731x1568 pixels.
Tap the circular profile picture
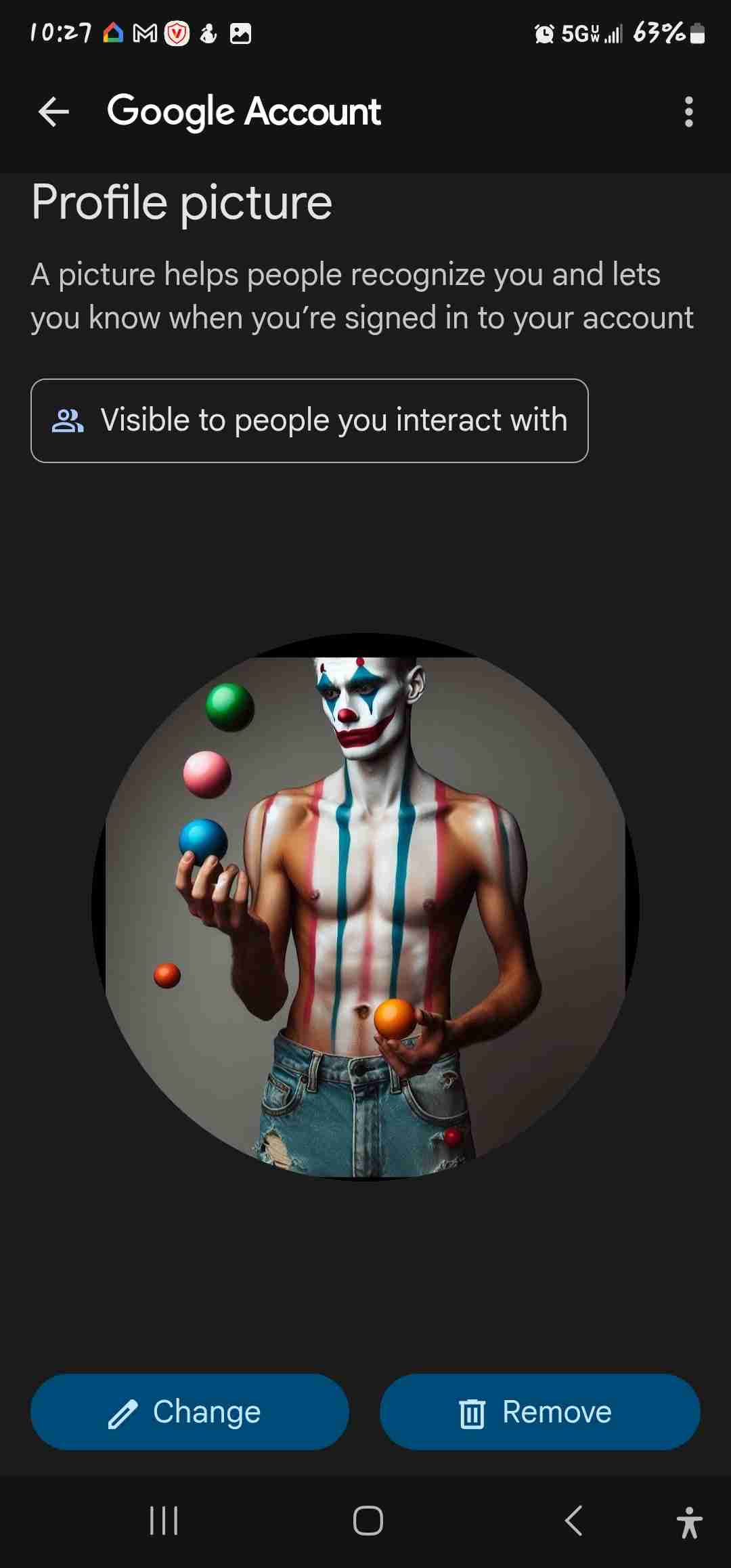pyautogui.click(x=365, y=906)
